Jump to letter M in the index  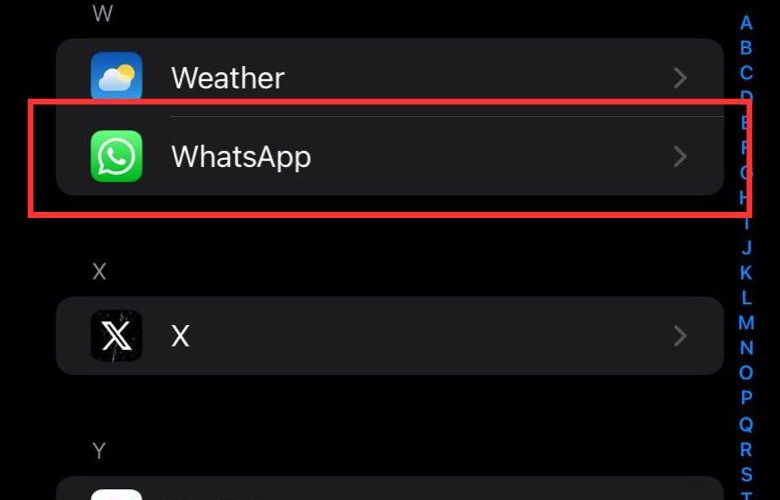[x=746, y=323]
